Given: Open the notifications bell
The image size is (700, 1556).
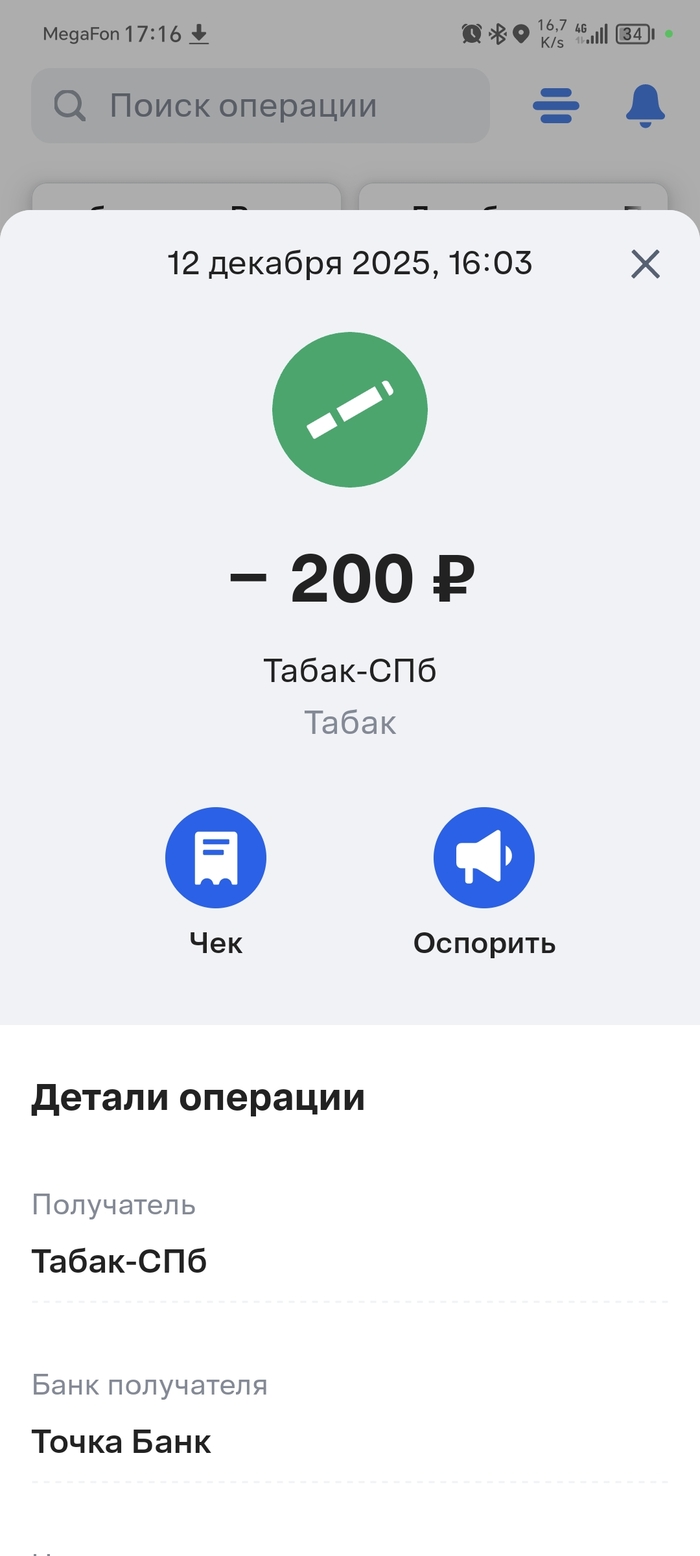Looking at the screenshot, I should tap(645, 106).
